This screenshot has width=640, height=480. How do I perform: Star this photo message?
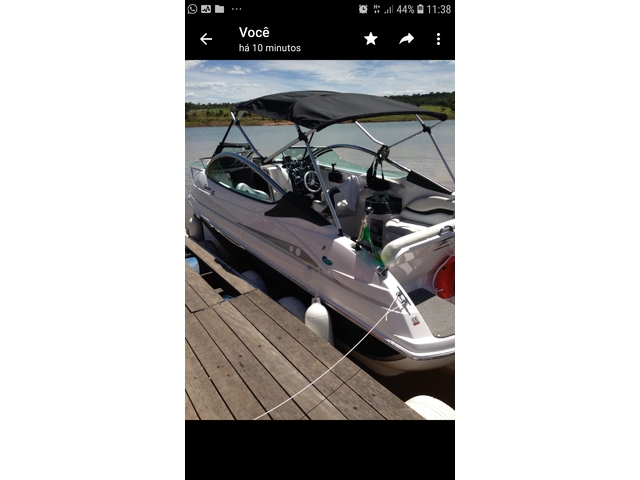click(371, 39)
